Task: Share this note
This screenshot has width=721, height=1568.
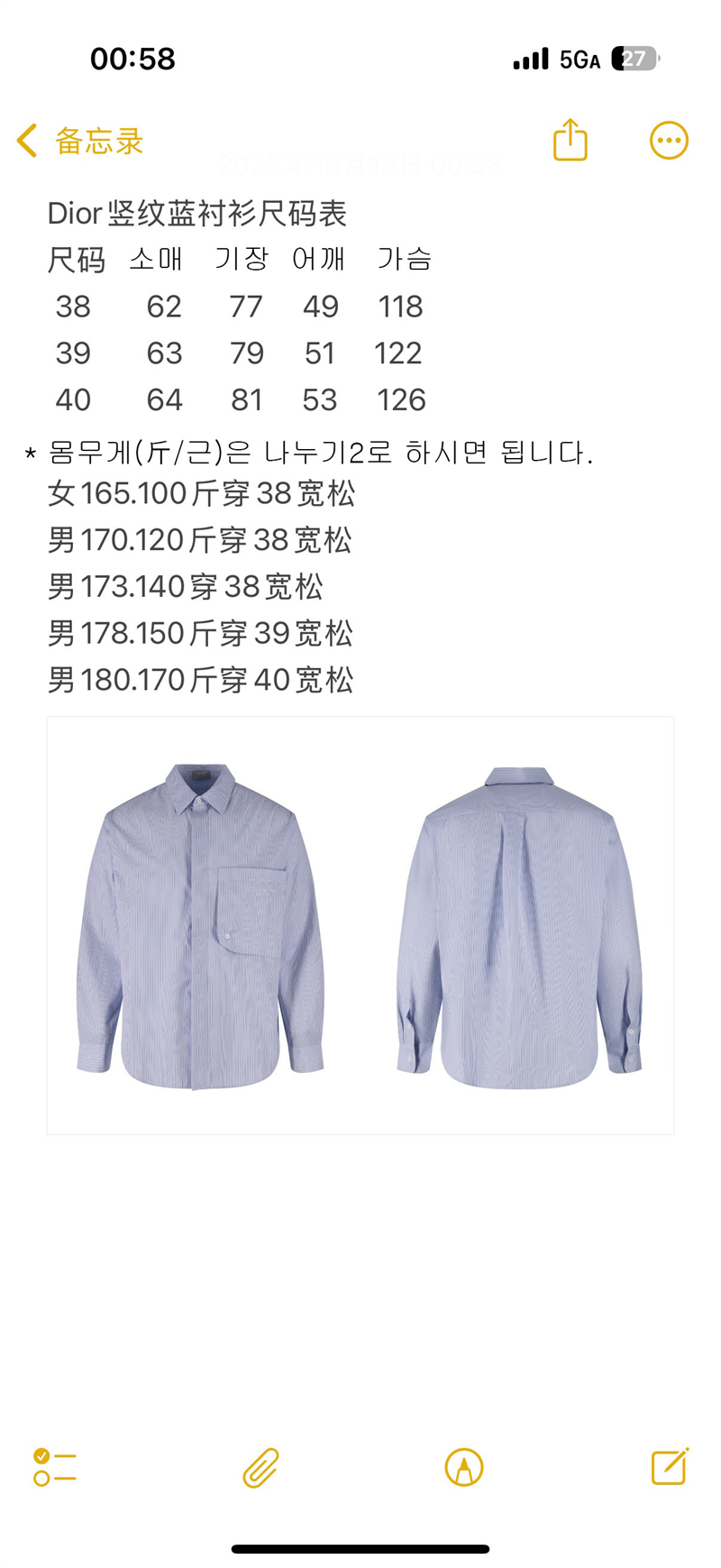Action: (x=570, y=140)
